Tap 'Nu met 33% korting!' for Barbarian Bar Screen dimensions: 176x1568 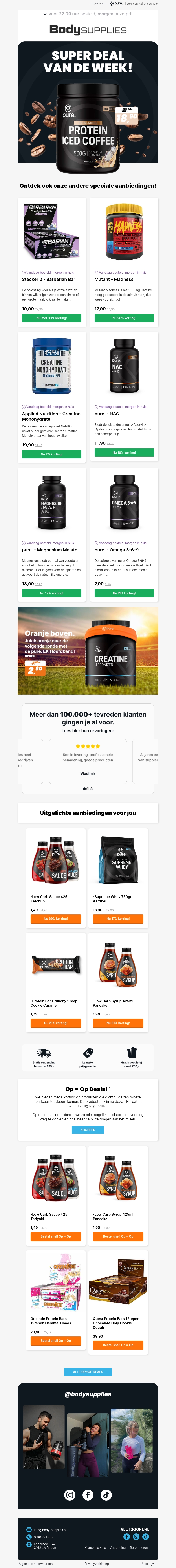pyautogui.click(x=51, y=318)
